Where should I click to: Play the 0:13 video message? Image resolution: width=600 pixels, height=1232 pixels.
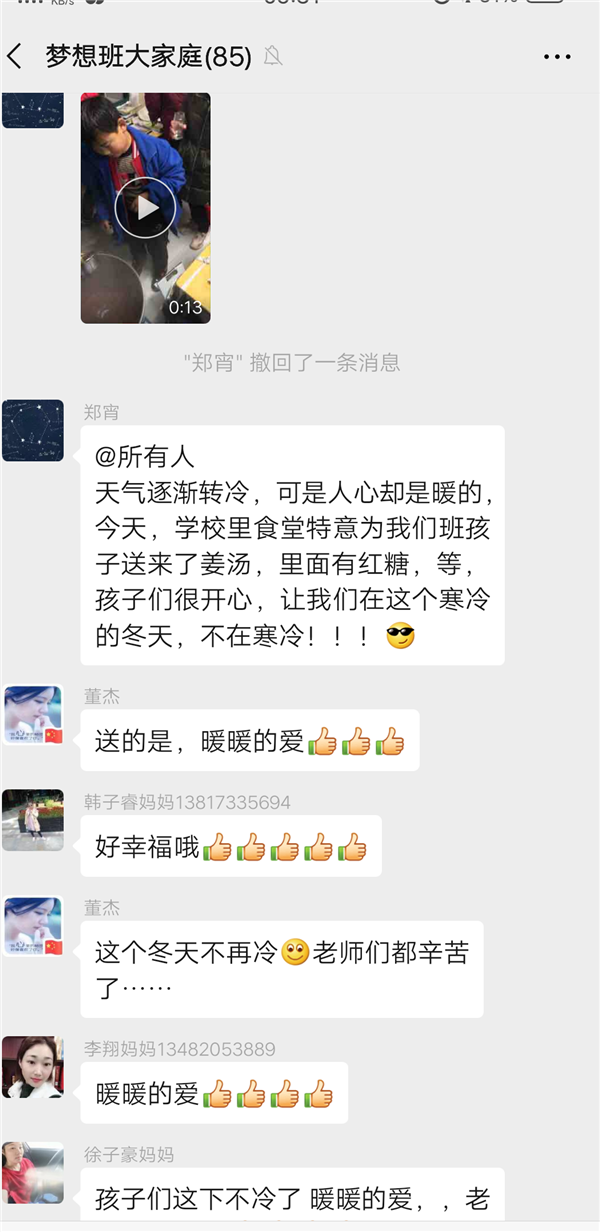point(146,208)
